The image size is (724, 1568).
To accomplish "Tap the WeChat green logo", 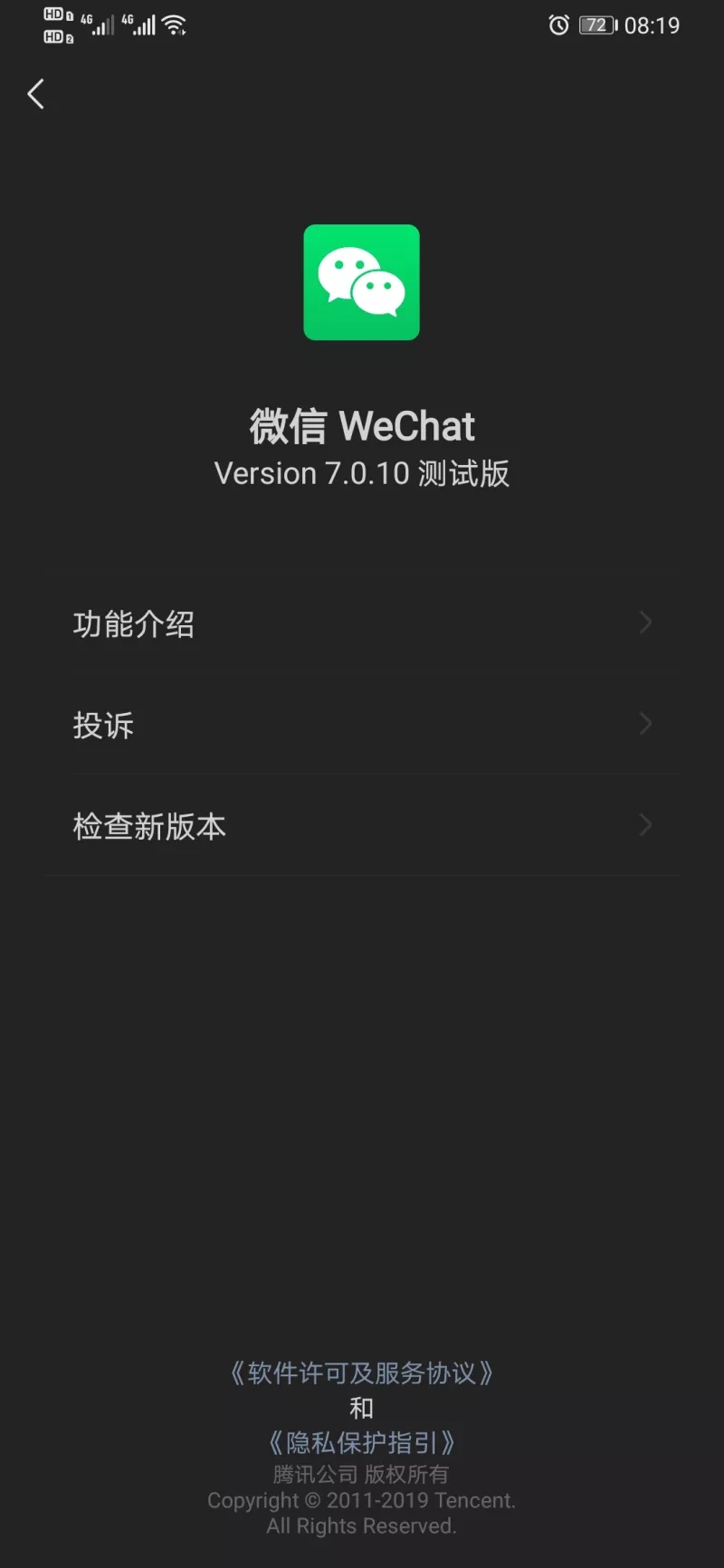I will [362, 282].
